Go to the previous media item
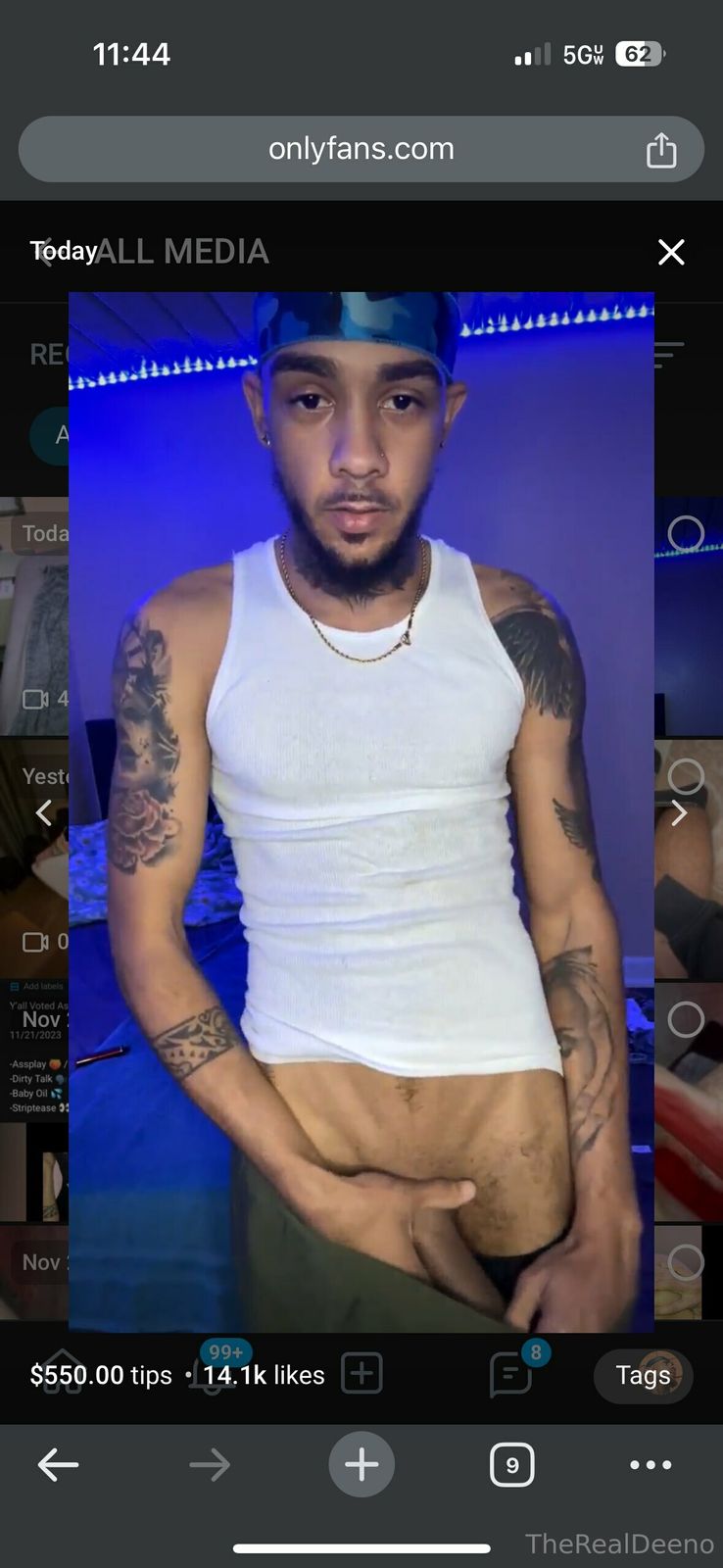The width and height of the screenshot is (723, 1568). pyautogui.click(x=44, y=812)
